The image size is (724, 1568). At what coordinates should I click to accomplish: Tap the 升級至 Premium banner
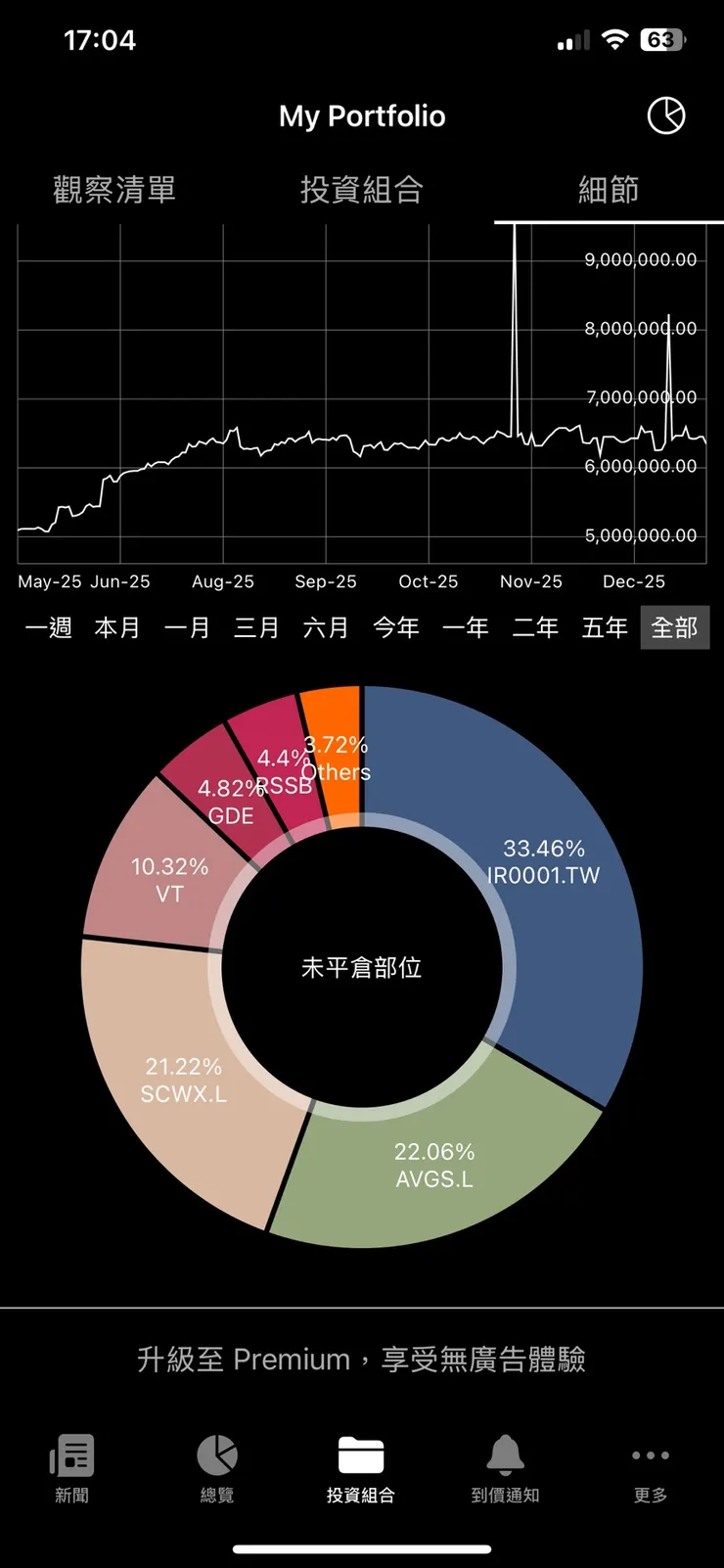click(362, 1359)
